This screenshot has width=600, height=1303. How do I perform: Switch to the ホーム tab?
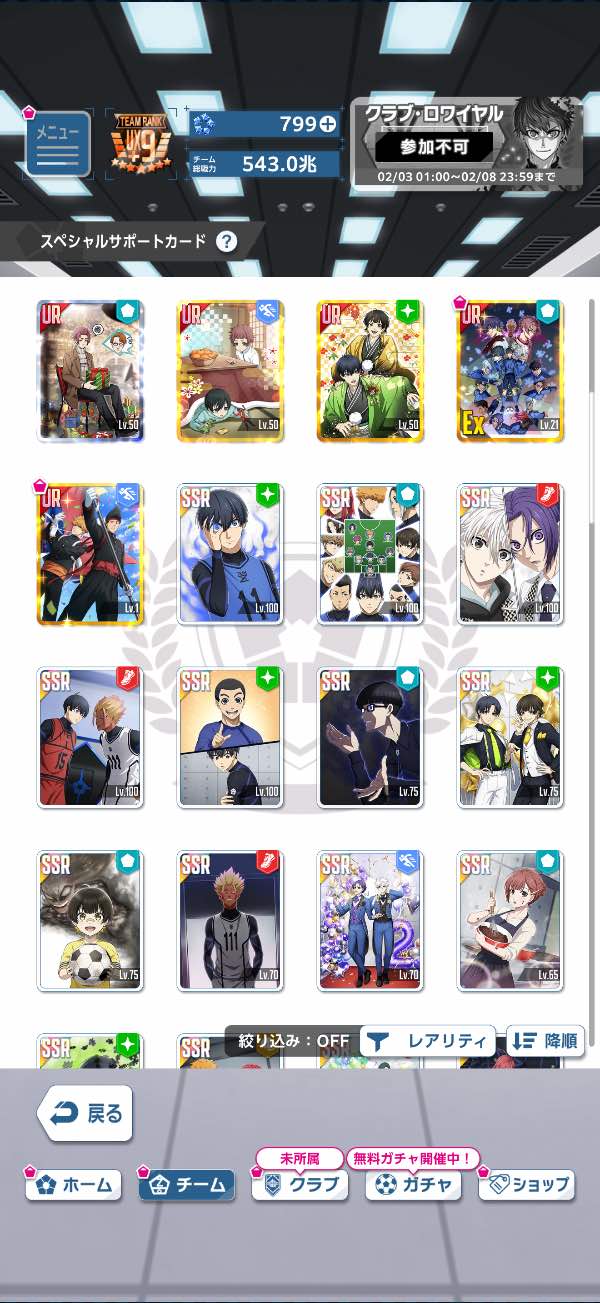(x=75, y=1186)
